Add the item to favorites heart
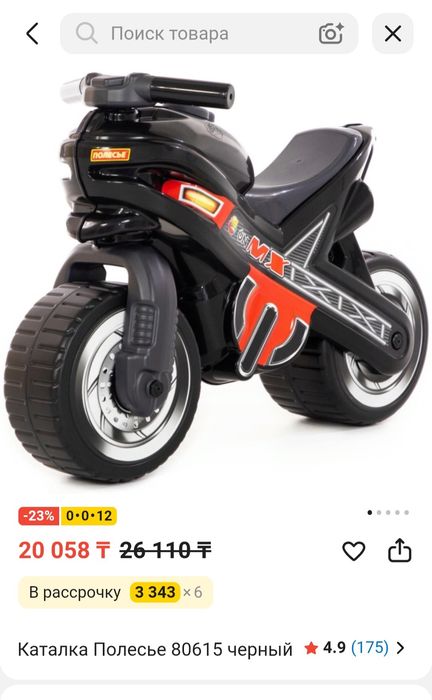 [353, 550]
